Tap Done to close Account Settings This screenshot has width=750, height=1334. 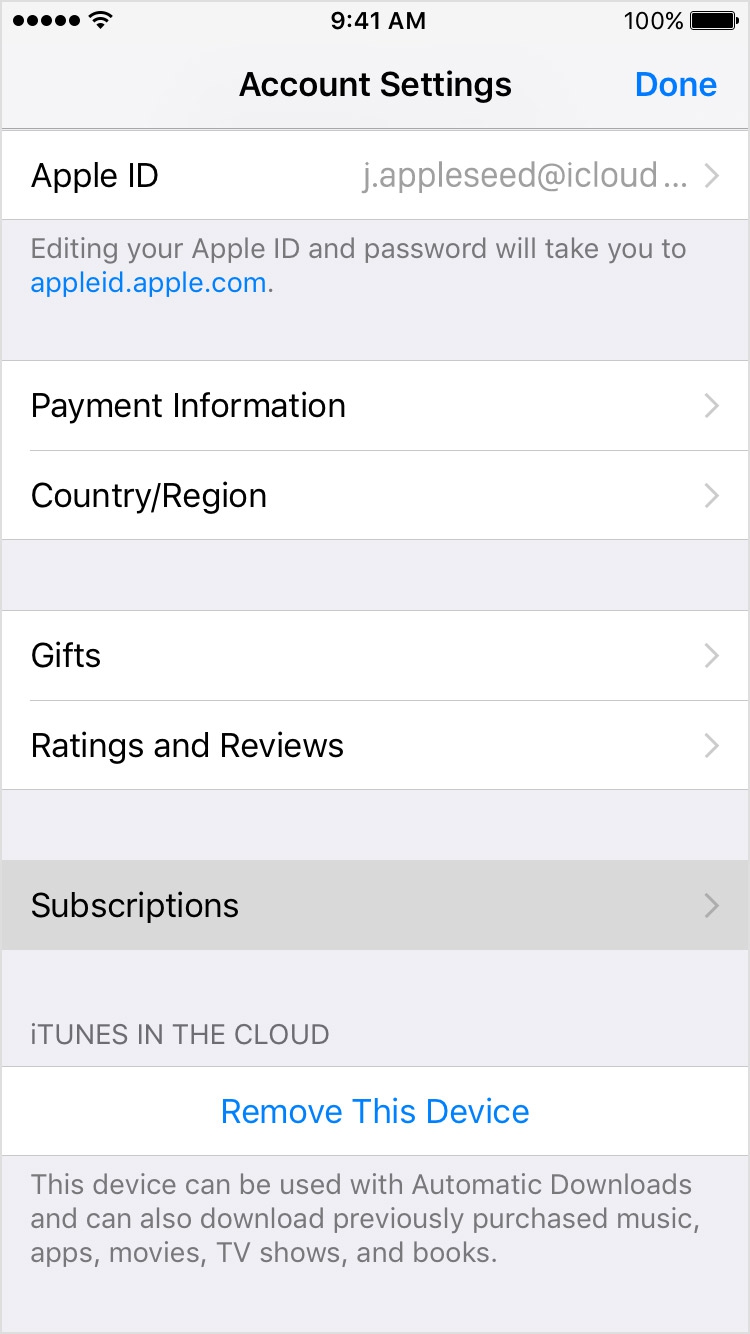pyautogui.click(x=675, y=85)
